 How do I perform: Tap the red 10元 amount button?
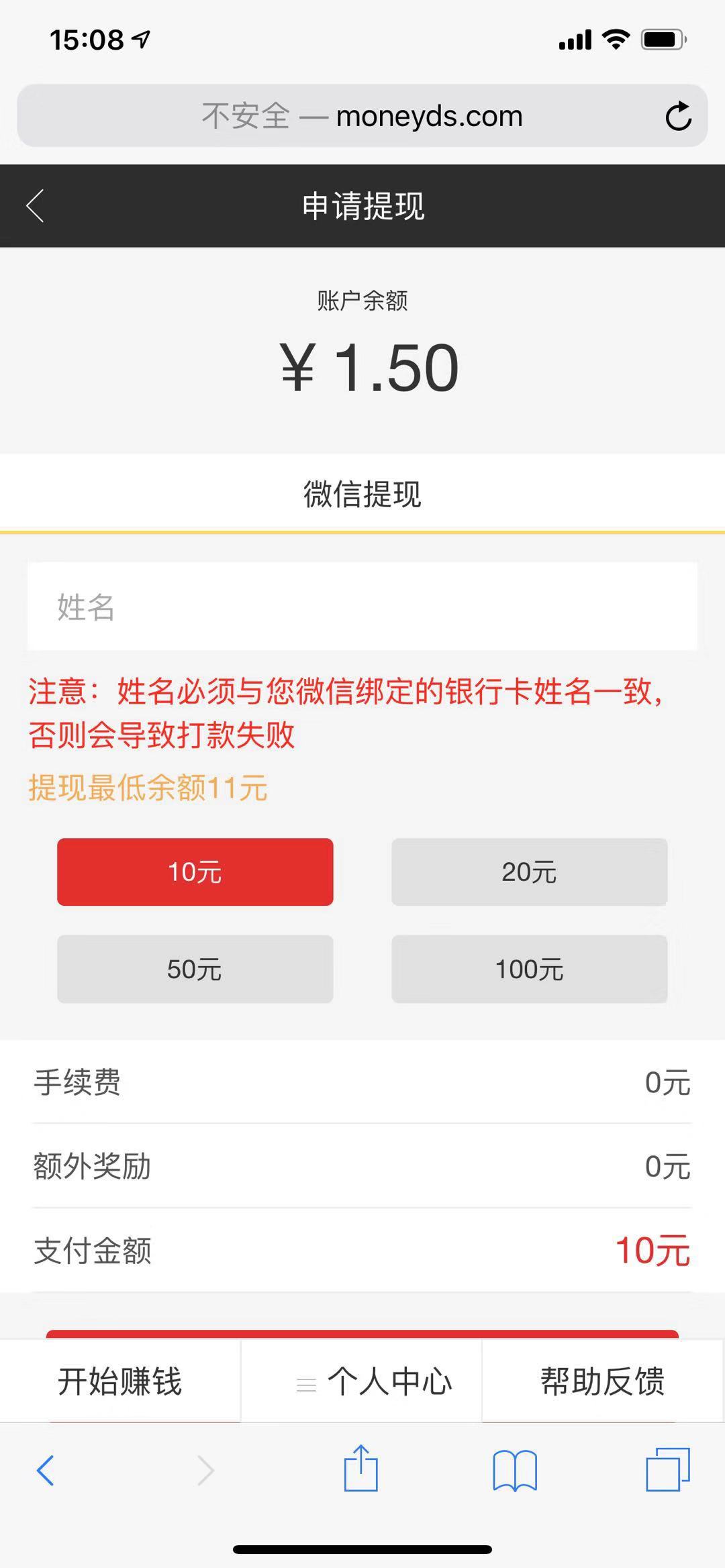point(195,872)
